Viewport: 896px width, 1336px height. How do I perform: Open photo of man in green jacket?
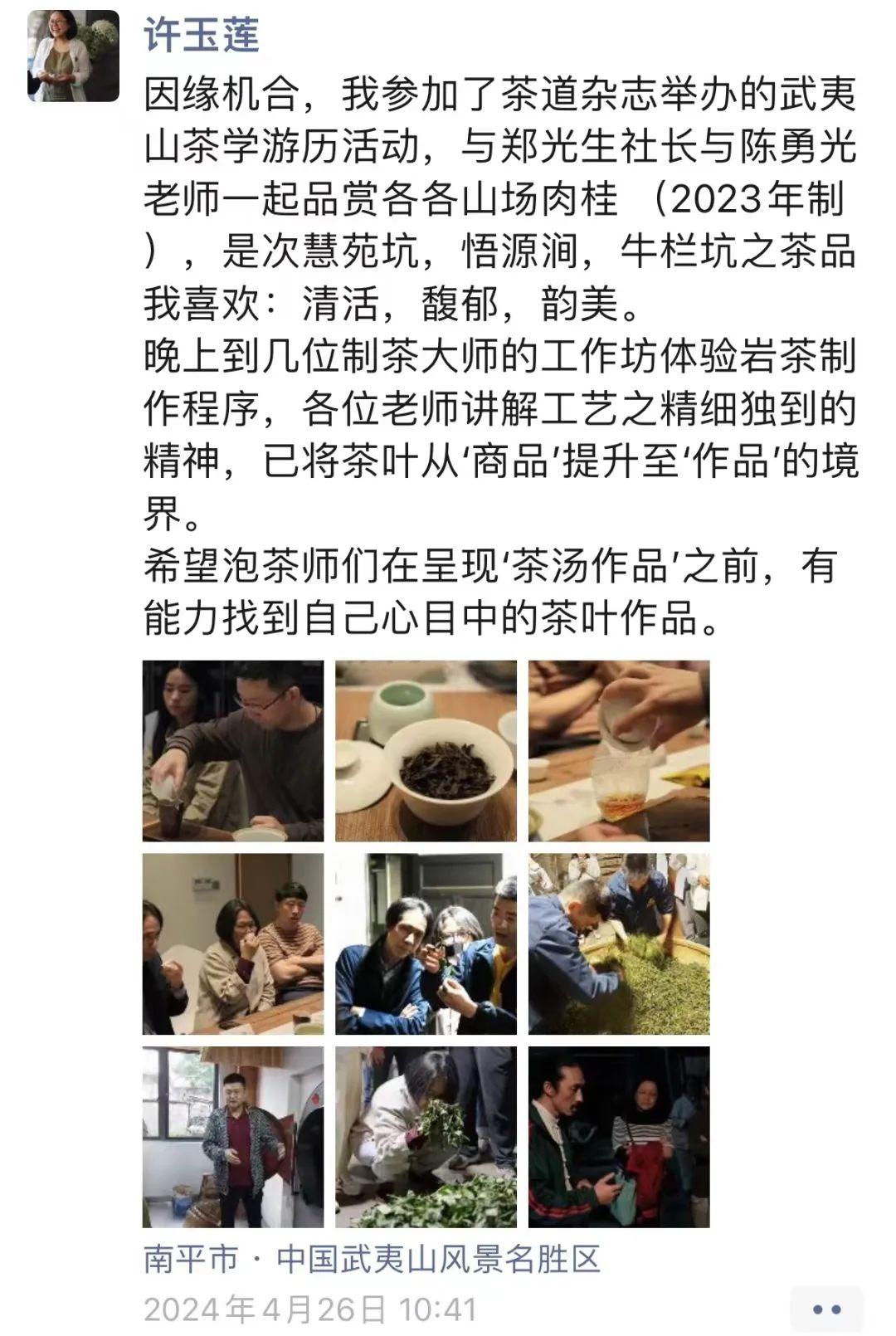[619, 1137]
